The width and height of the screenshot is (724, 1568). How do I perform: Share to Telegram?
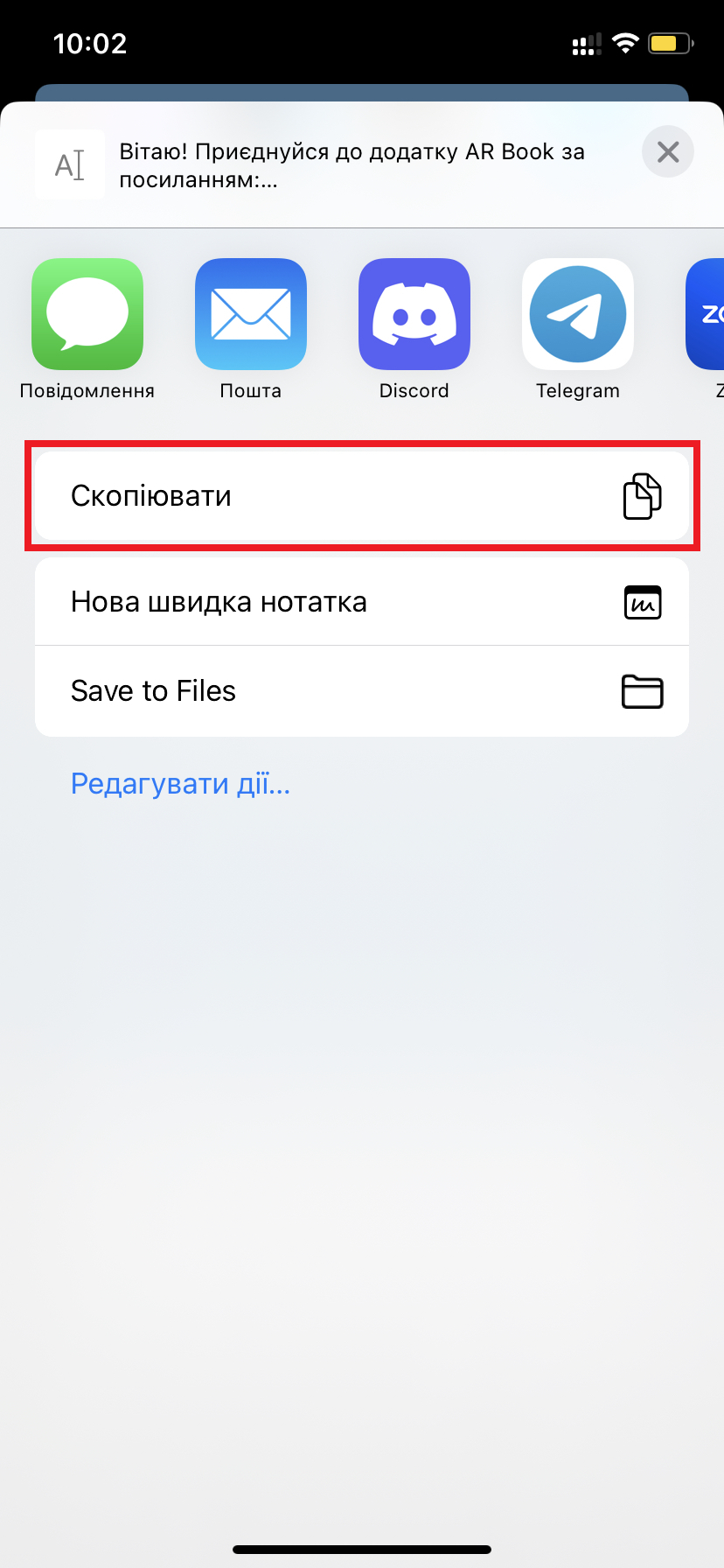pyautogui.click(x=578, y=314)
